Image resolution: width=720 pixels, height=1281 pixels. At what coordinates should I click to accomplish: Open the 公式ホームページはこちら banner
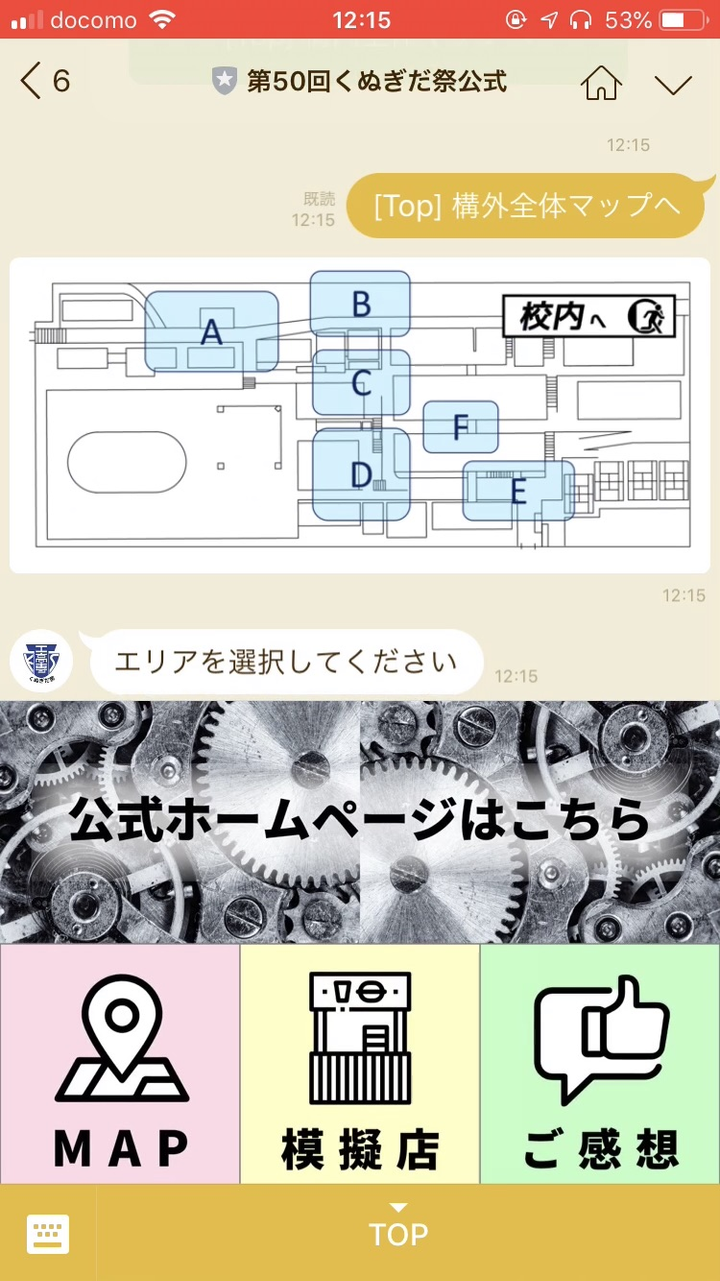[x=360, y=822]
